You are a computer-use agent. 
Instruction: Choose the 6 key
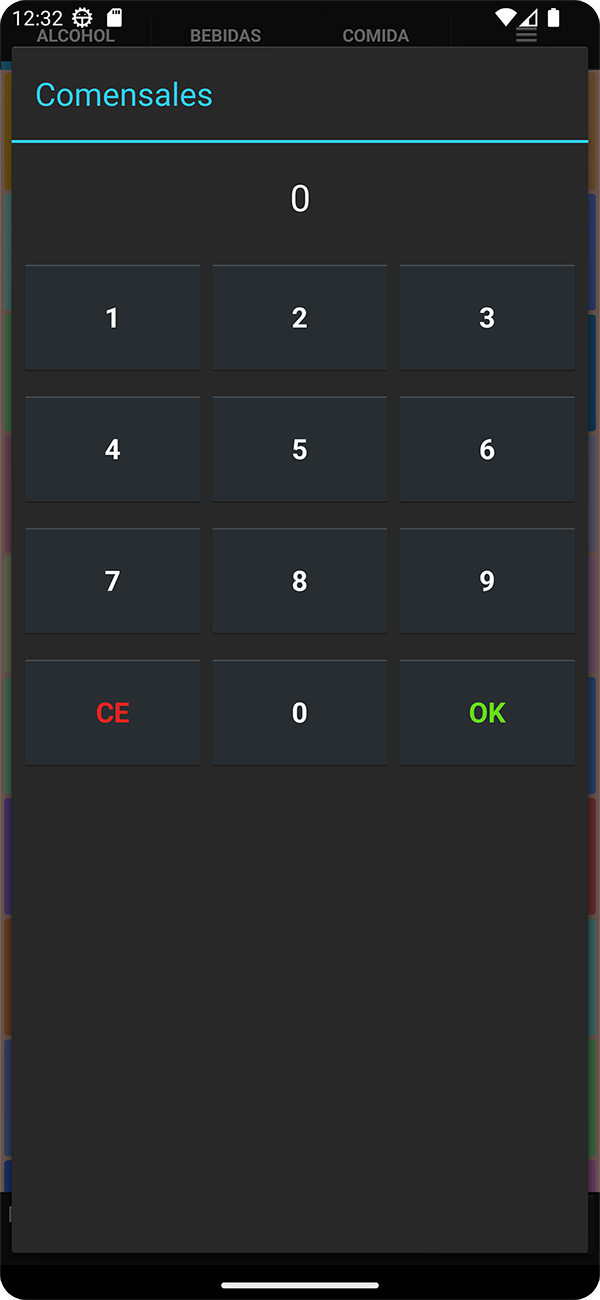click(487, 450)
